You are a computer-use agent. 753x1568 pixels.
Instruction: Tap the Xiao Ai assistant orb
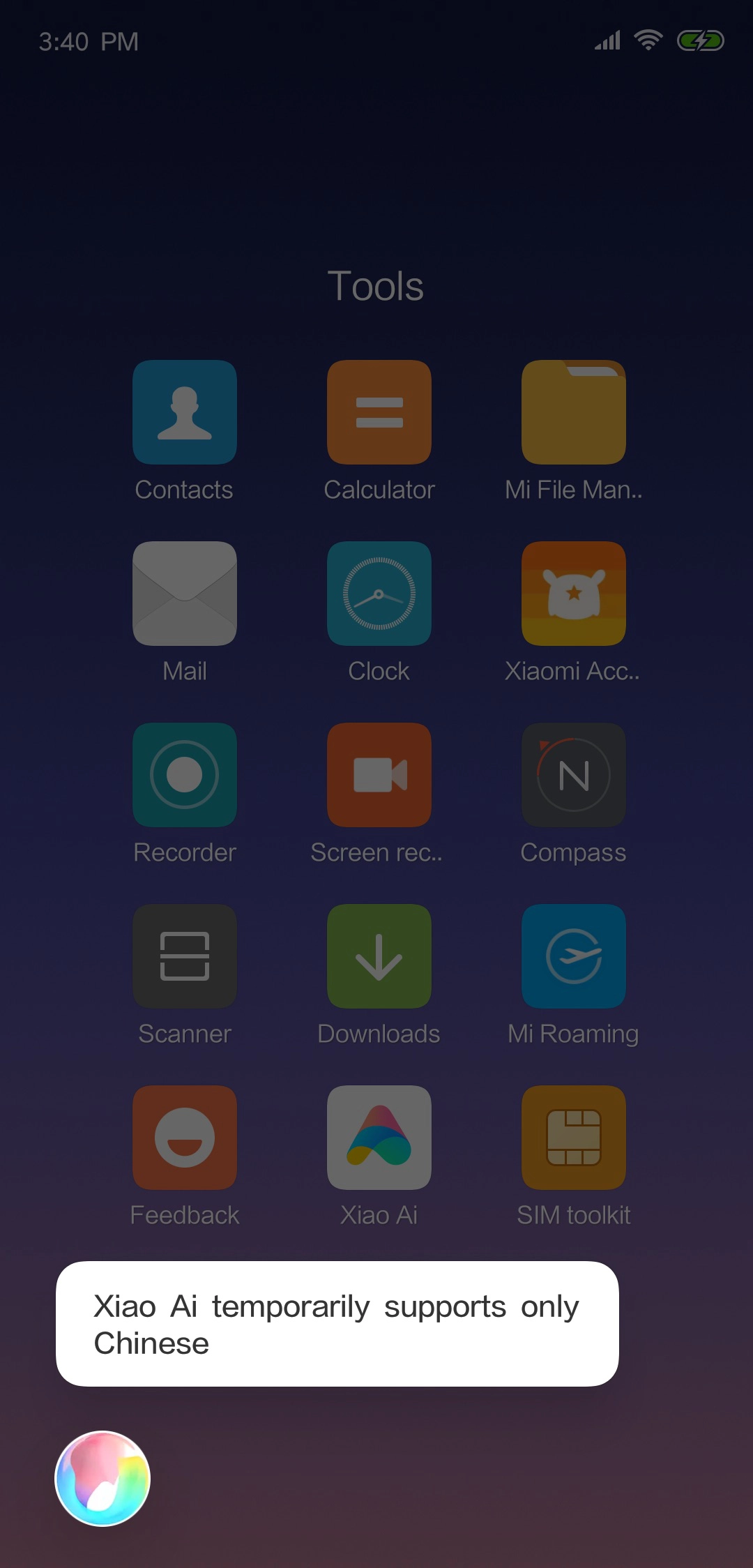click(102, 1478)
